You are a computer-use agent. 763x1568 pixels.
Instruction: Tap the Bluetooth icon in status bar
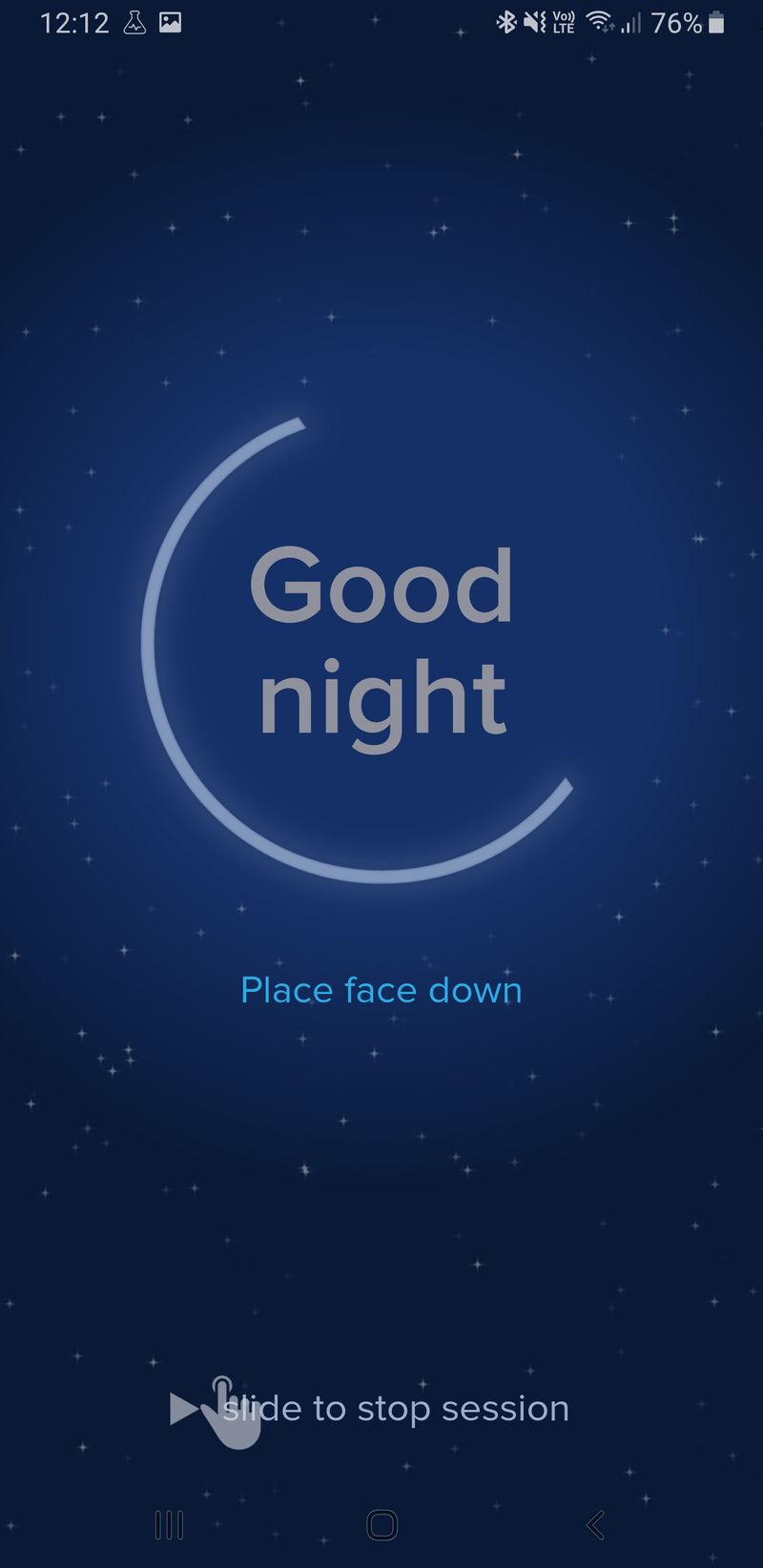click(x=504, y=21)
